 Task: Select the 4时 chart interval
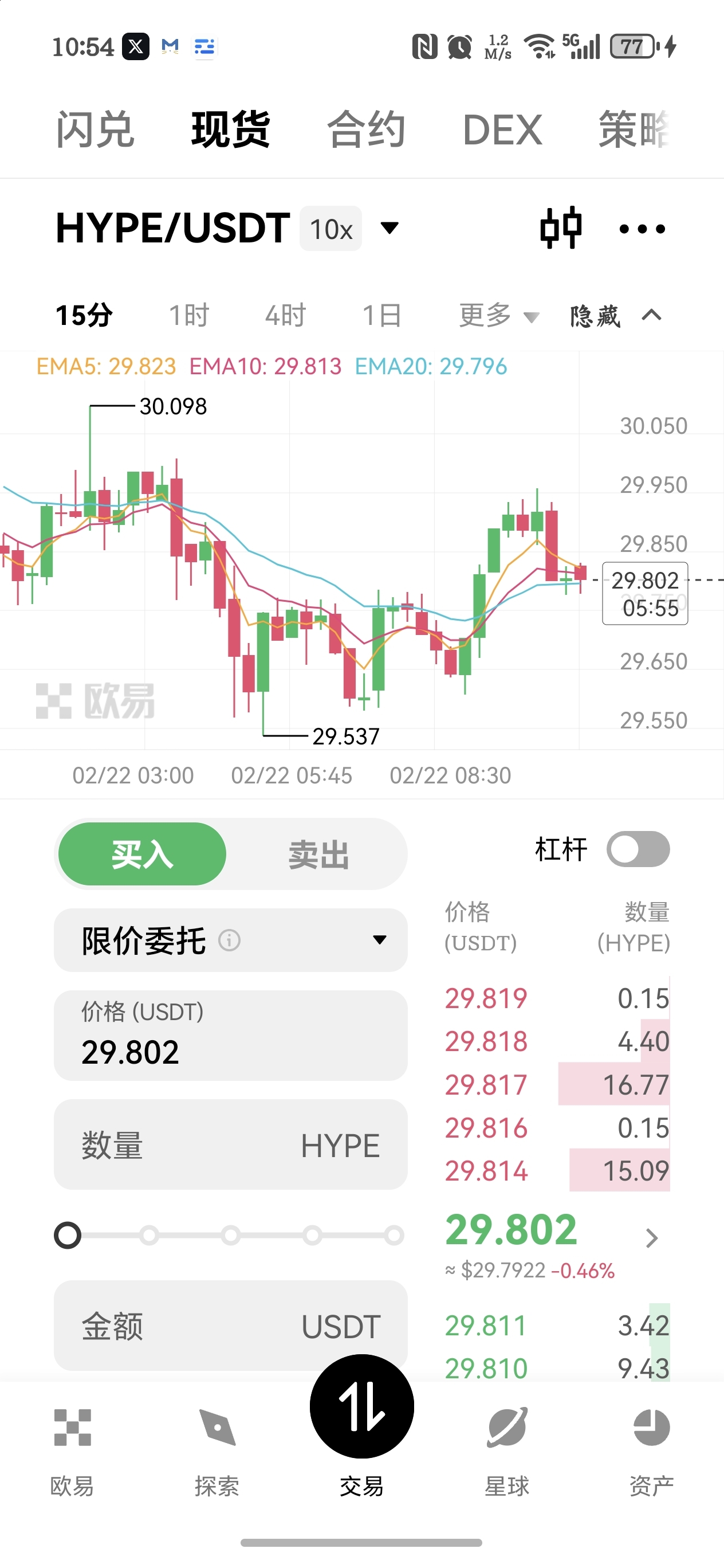[285, 315]
